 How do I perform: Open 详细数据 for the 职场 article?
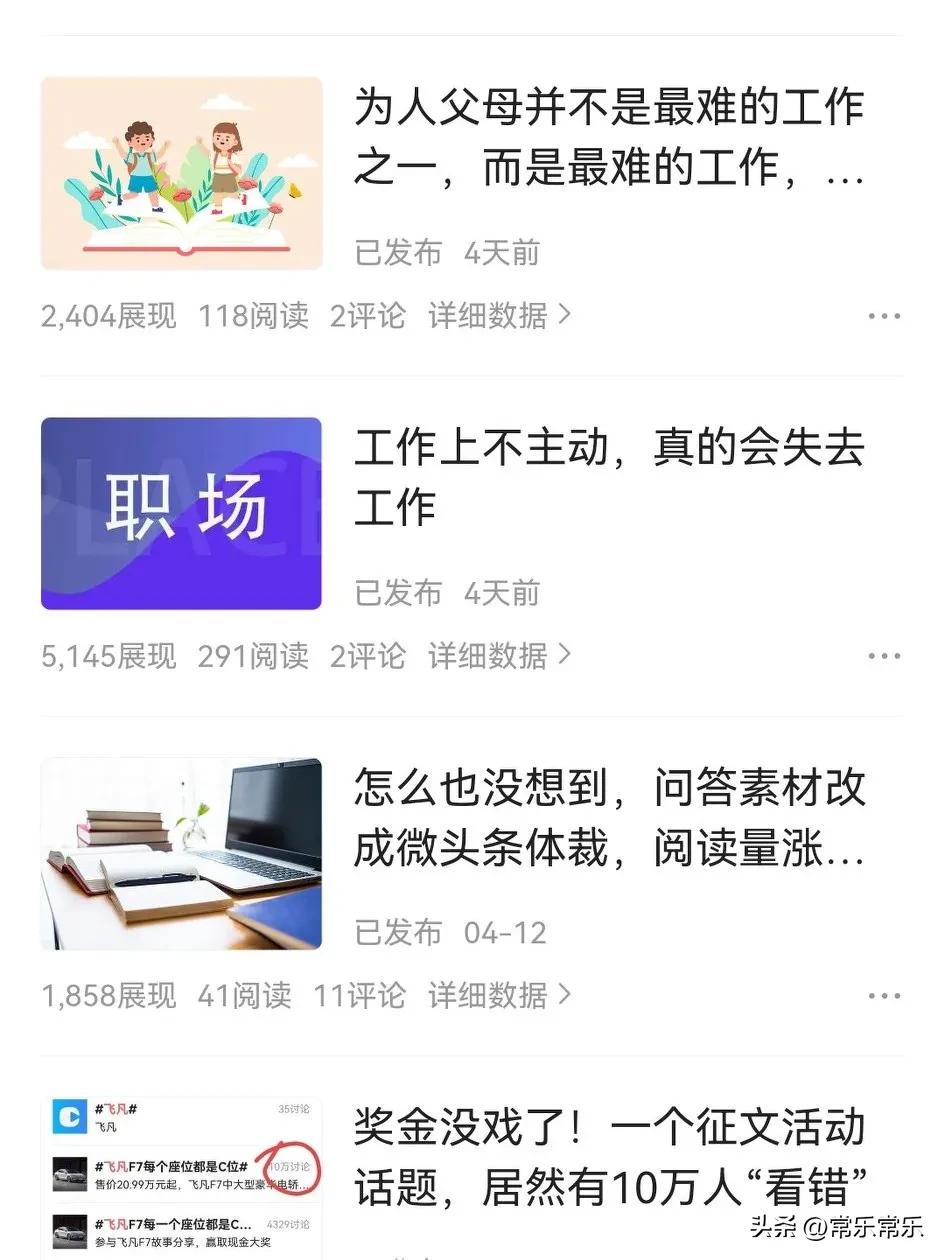(489, 655)
